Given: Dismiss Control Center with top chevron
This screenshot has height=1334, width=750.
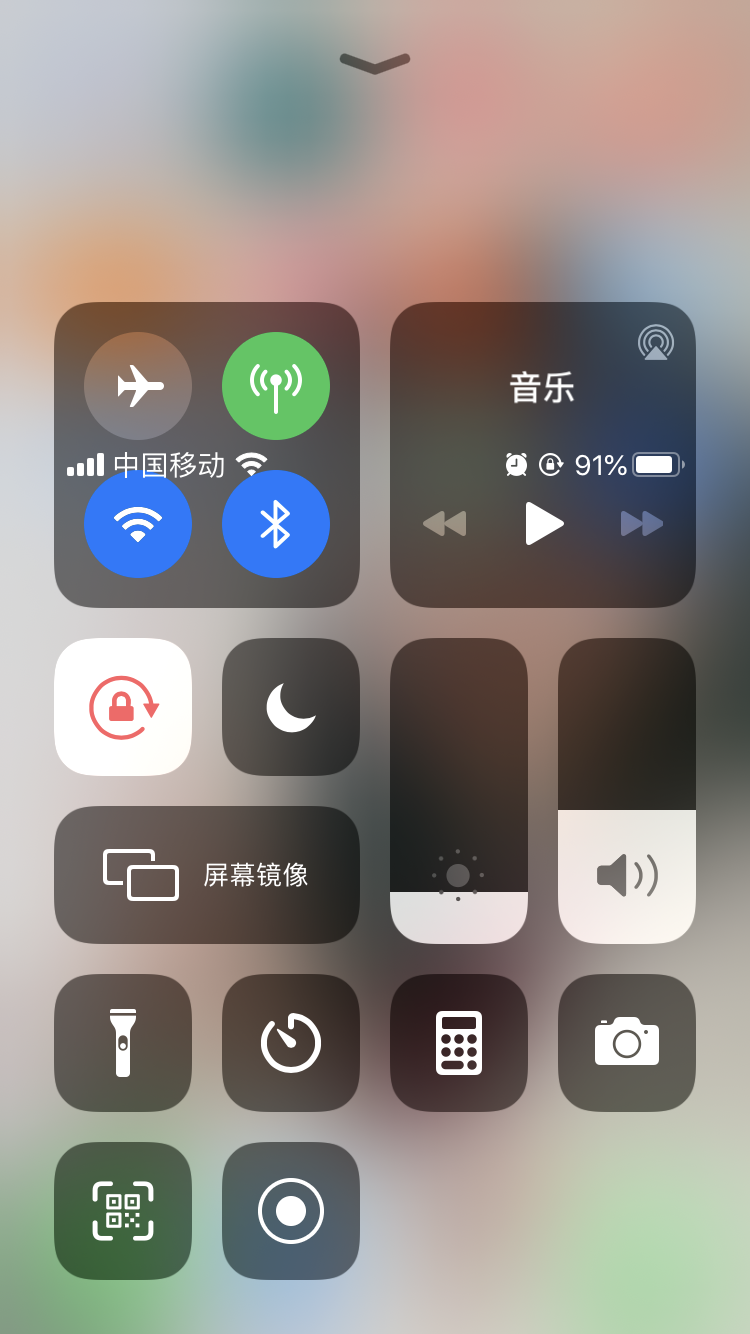Looking at the screenshot, I should [375, 63].
